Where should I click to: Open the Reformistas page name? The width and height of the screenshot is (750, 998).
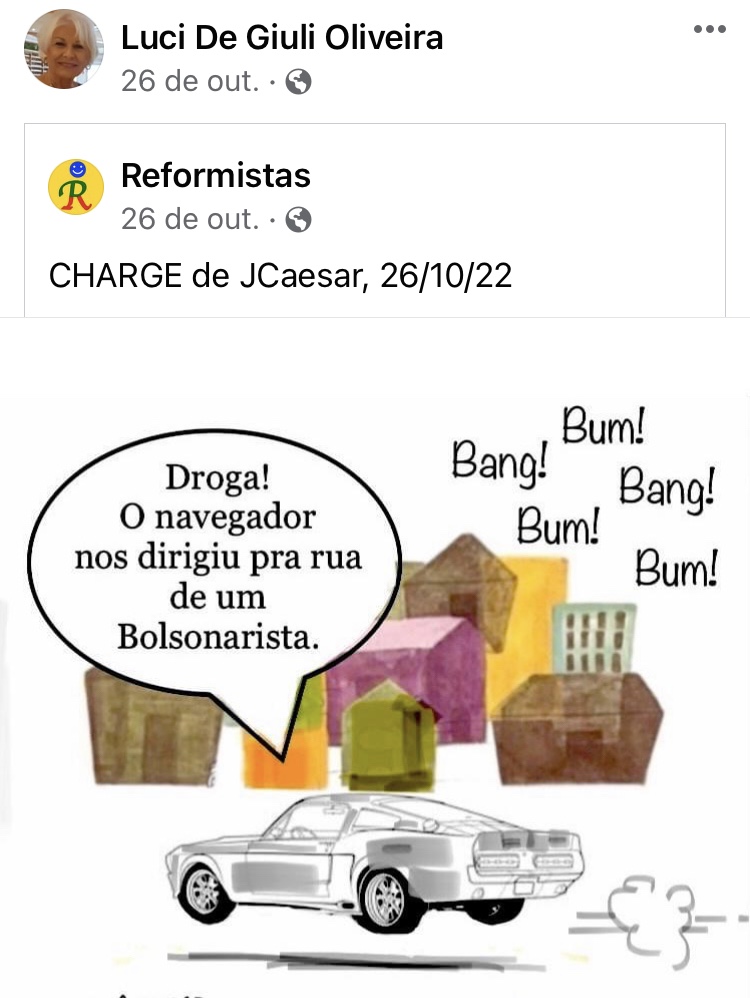[215, 175]
